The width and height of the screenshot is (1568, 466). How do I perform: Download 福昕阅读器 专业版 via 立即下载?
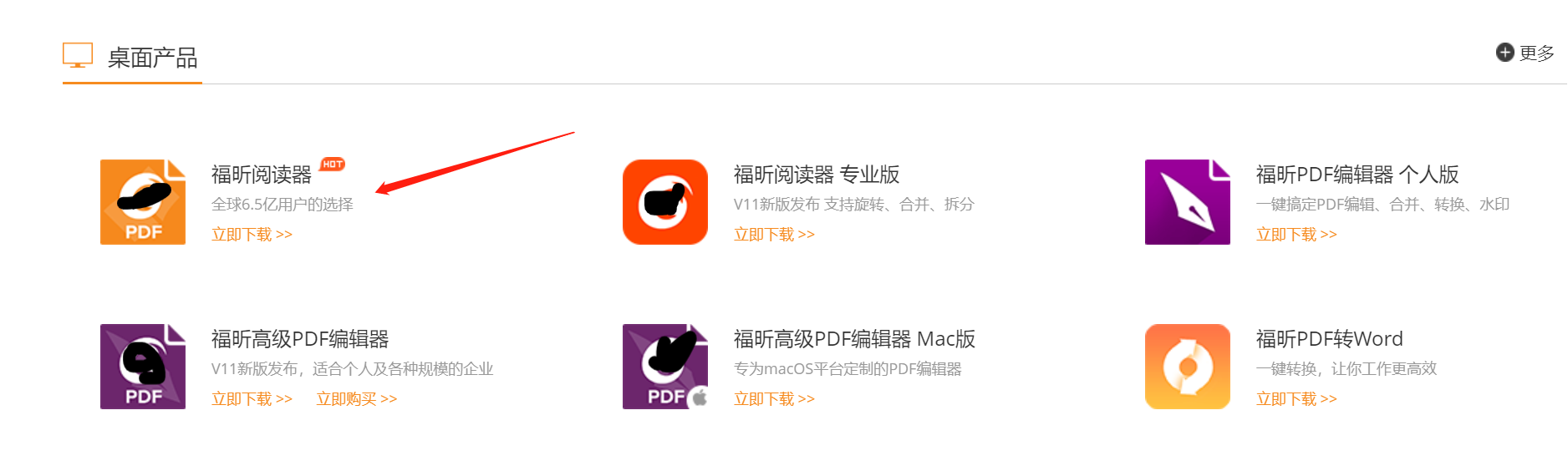coord(774,235)
